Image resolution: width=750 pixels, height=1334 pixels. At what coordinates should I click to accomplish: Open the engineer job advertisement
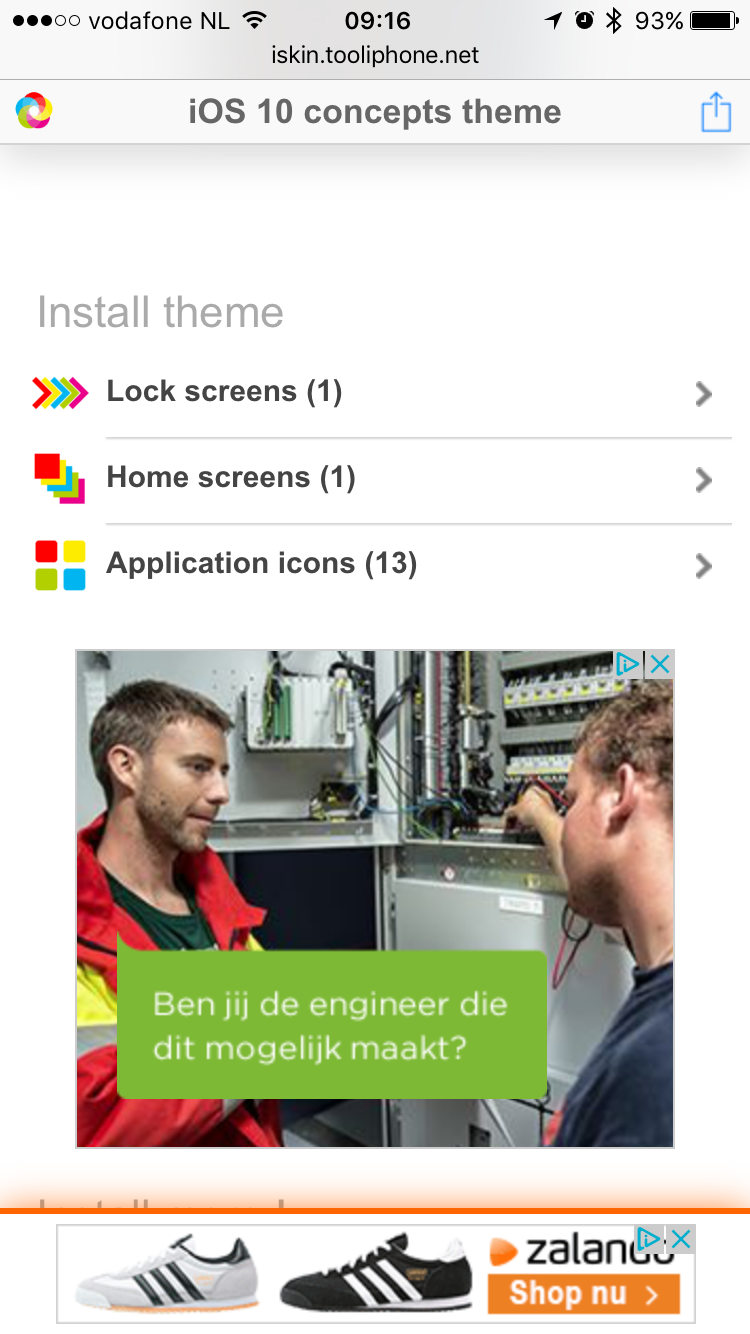[x=375, y=898]
